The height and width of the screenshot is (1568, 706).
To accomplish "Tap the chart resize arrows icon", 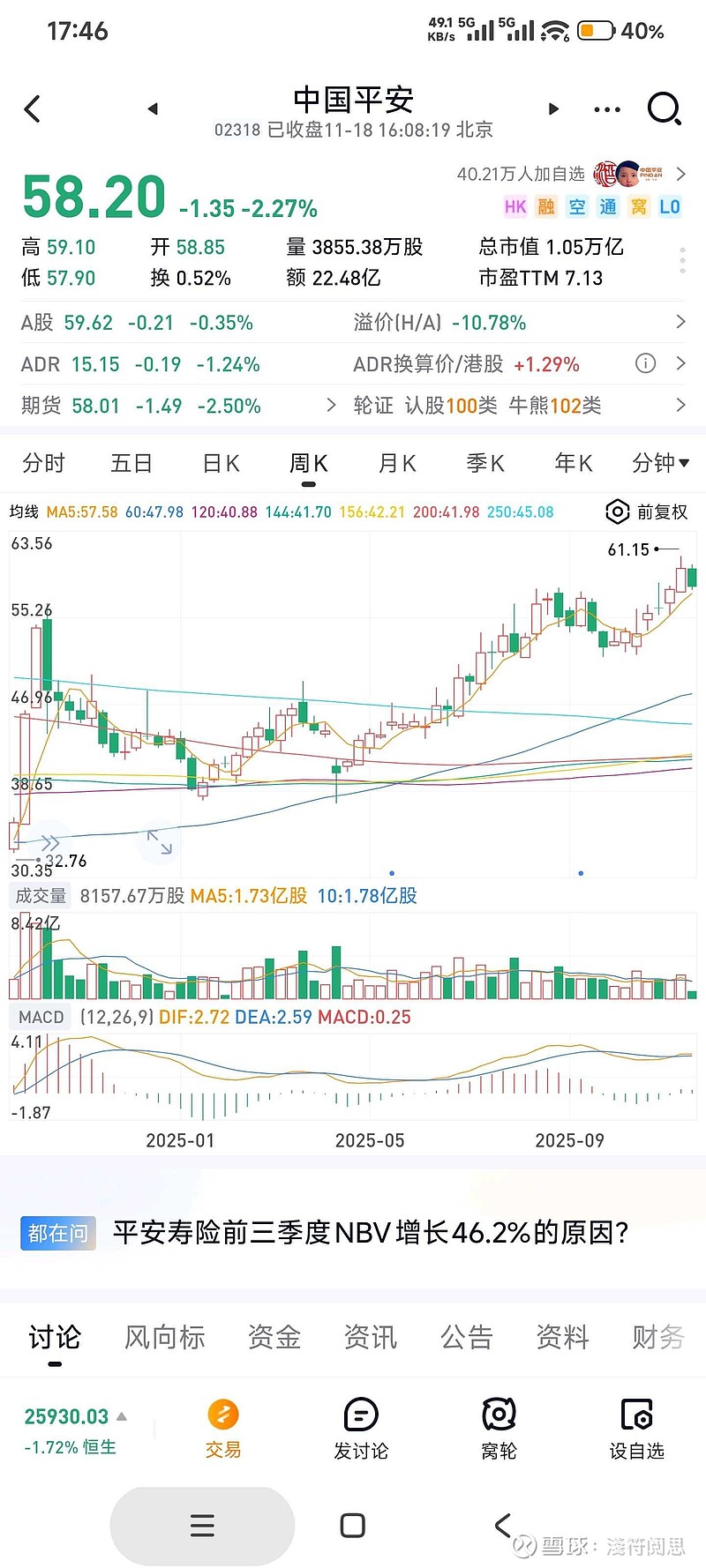I will (x=159, y=844).
